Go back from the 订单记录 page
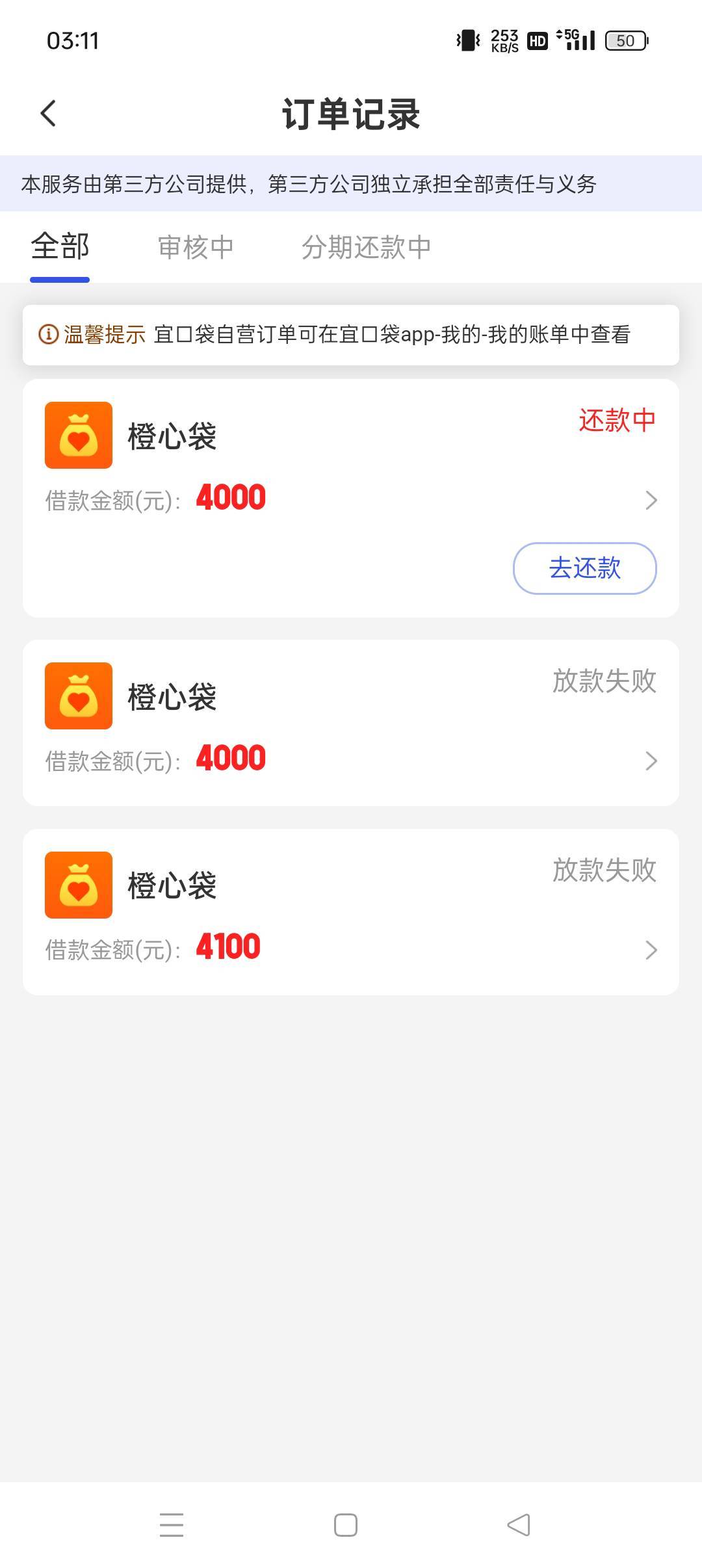702x1568 pixels. coord(49,114)
